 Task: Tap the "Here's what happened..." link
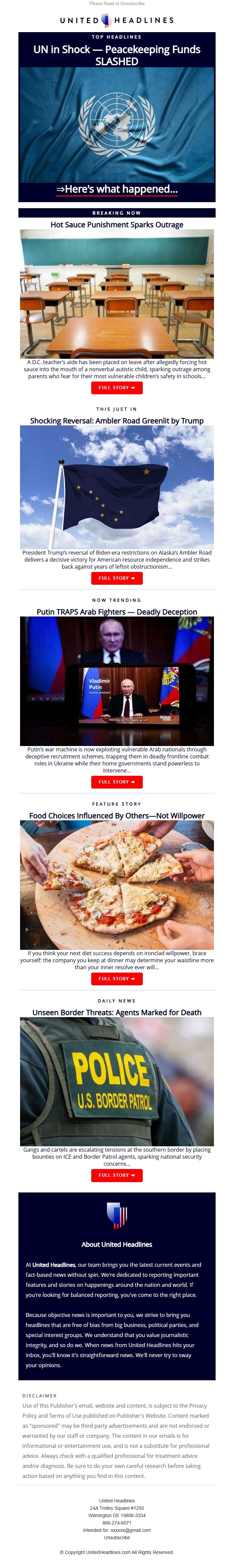pyautogui.click(x=117, y=189)
